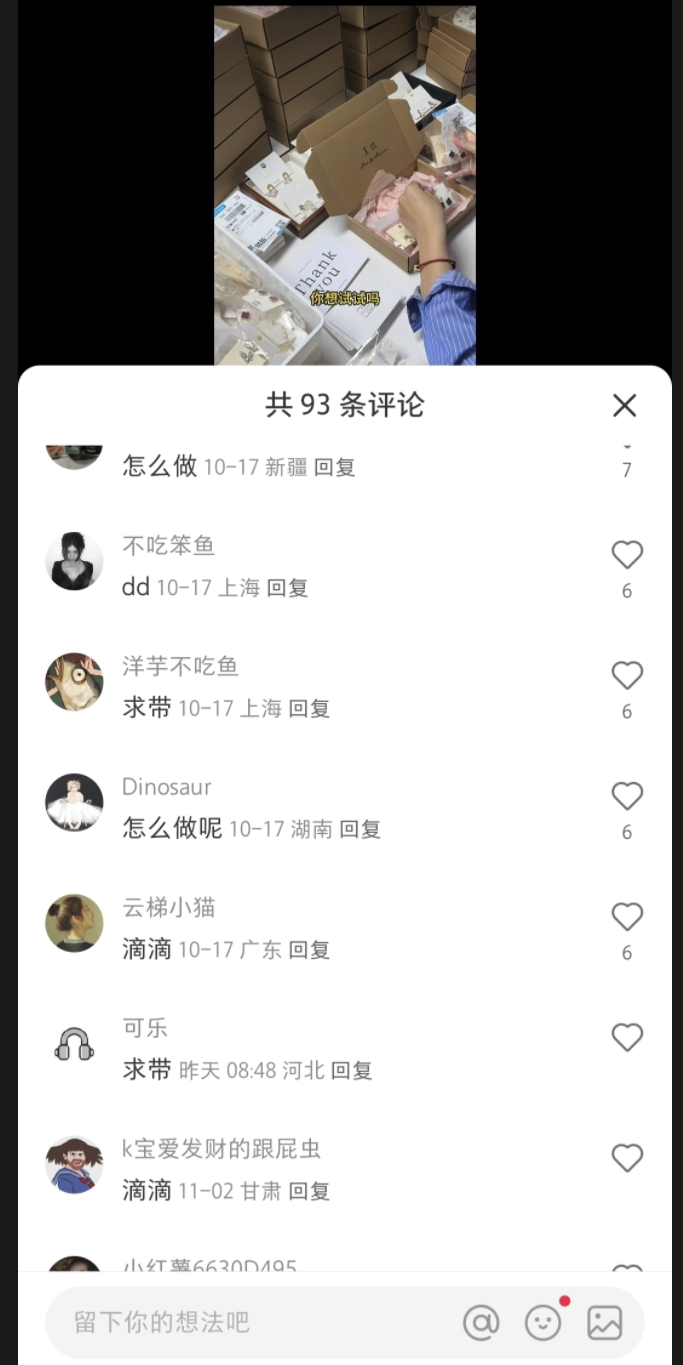Reply to k宝爱发财的跟屁虫's comment
This screenshot has height=1365, width=683.
point(309,1191)
